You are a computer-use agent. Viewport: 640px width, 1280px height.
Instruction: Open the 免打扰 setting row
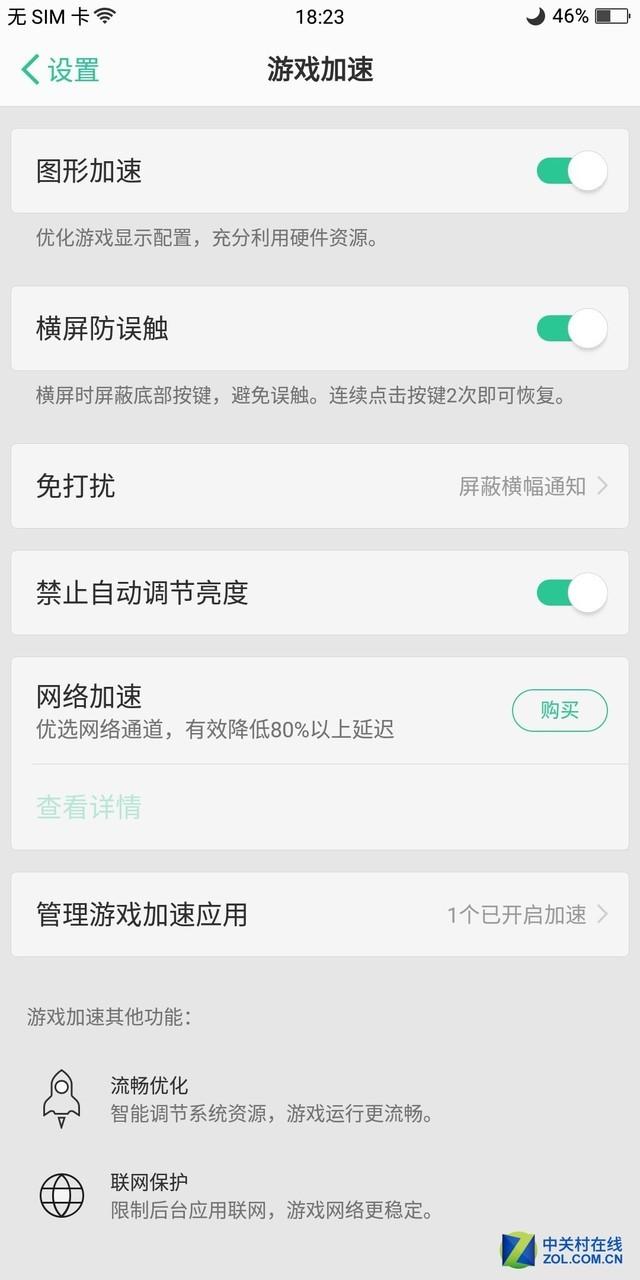tap(320, 486)
